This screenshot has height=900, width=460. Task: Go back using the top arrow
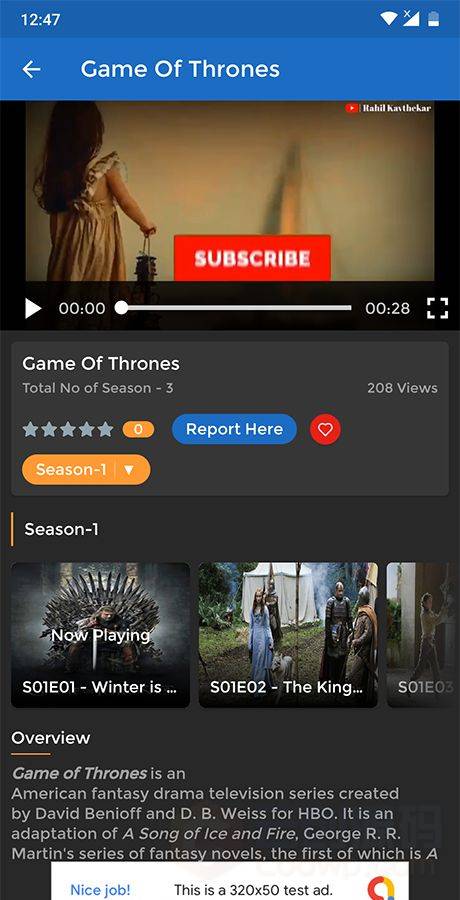pyautogui.click(x=32, y=69)
